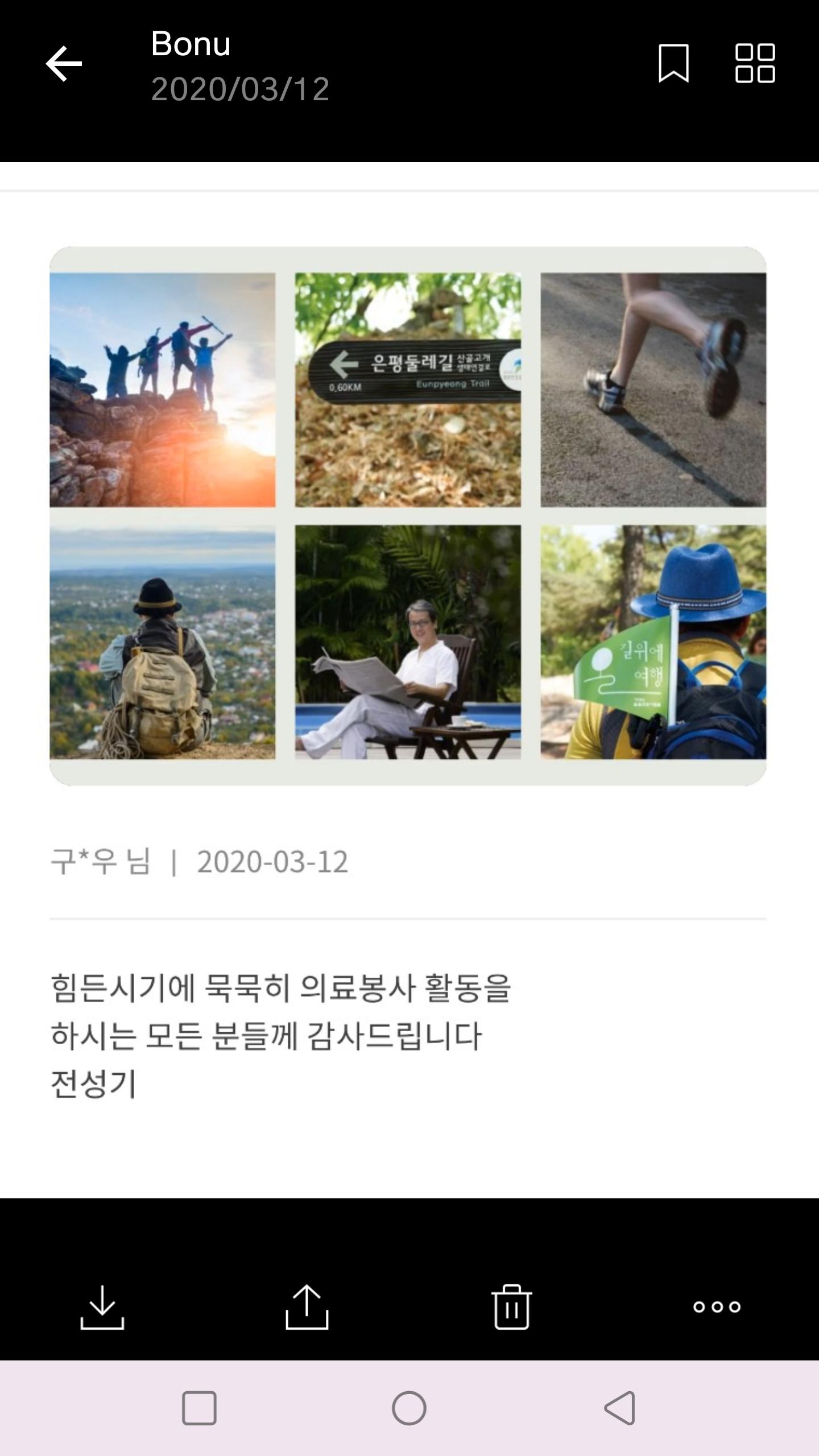819x1456 pixels.
Task: Open the grid view icon
Action: [755, 63]
